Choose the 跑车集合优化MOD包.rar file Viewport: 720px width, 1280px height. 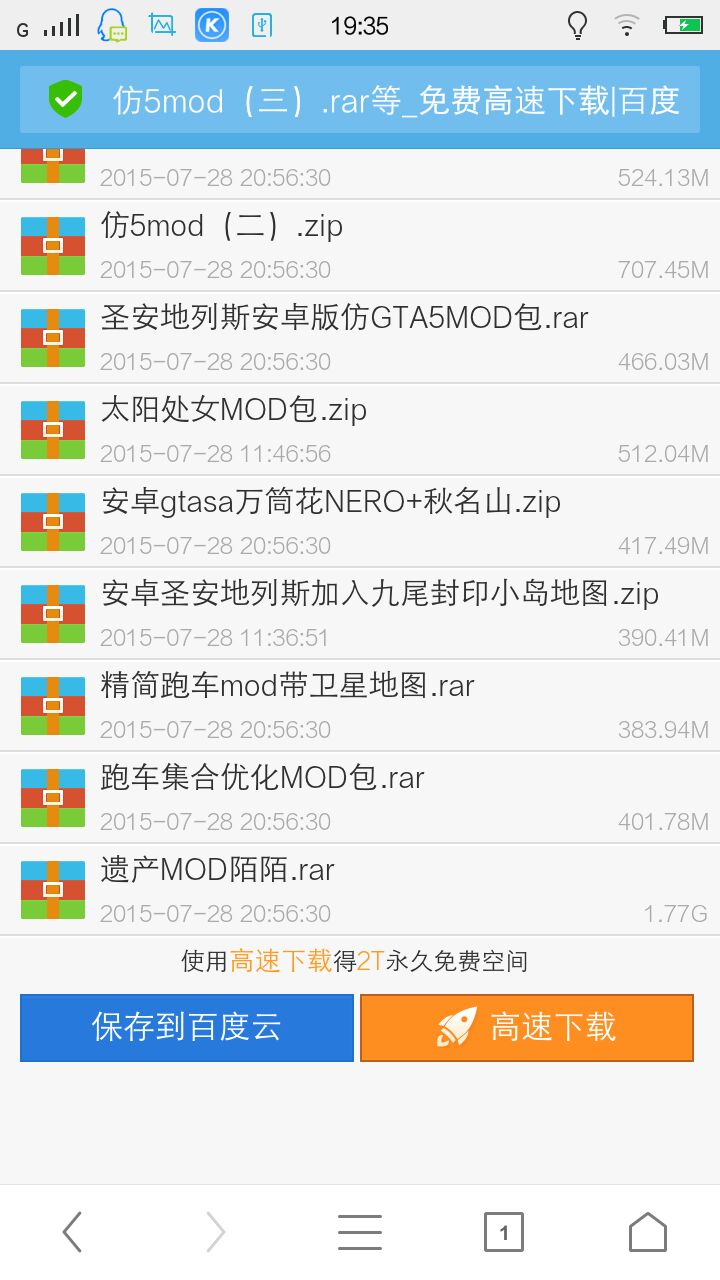(360, 798)
